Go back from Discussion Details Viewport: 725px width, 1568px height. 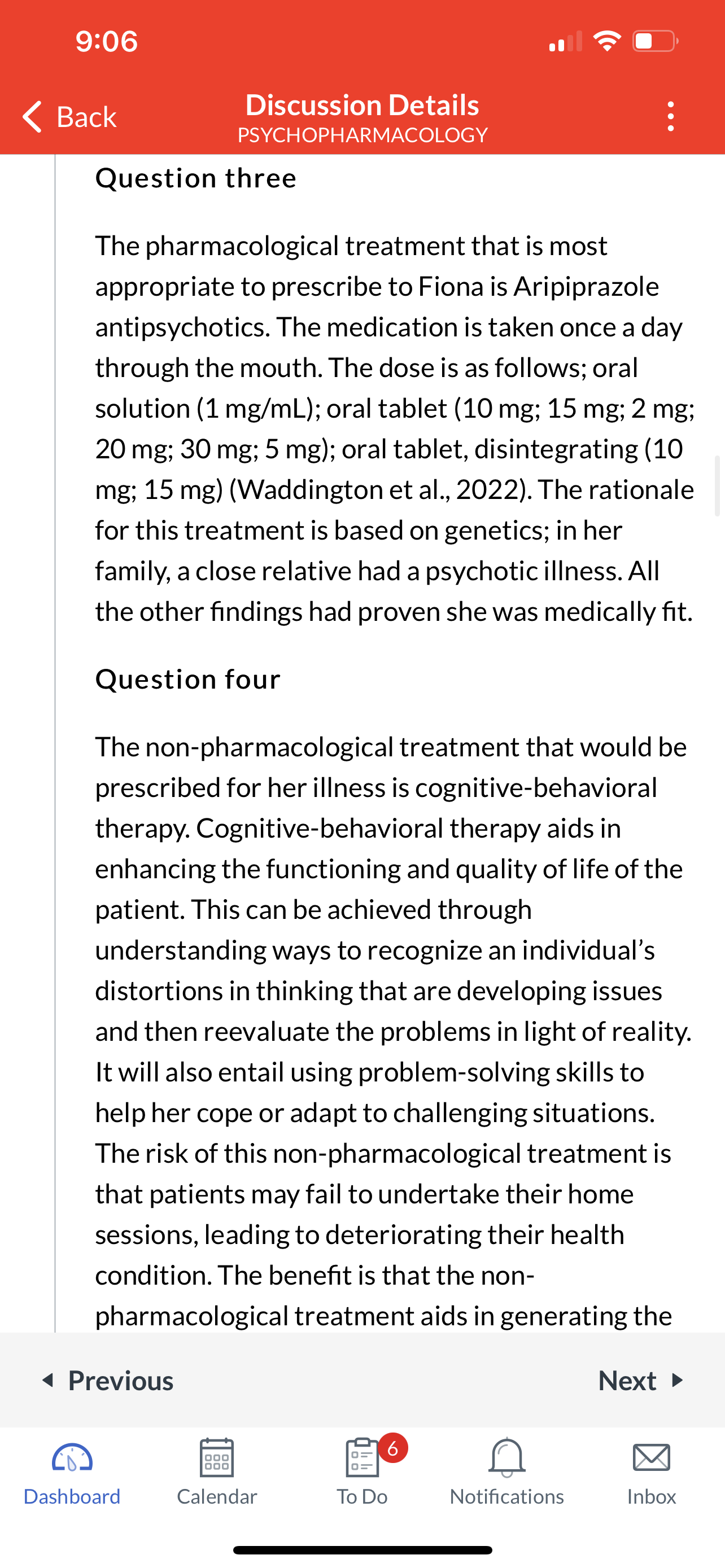[69, 116]
